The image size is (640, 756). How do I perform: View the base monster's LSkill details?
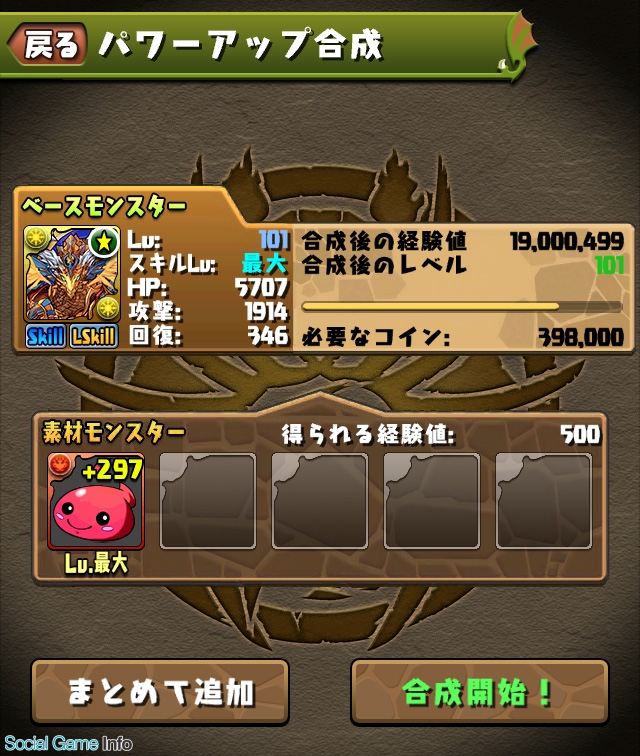coord(94,336)
